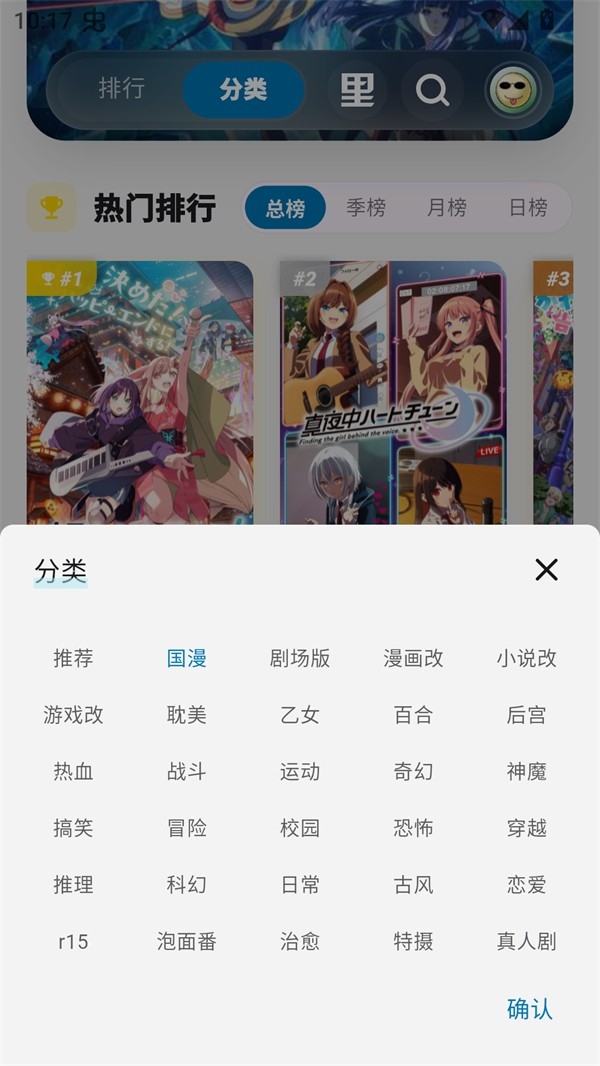Image resolution: width=600 pixels, height=1066 pixels.
Task: Pick the 热血 category
Action: coord(73,771)
